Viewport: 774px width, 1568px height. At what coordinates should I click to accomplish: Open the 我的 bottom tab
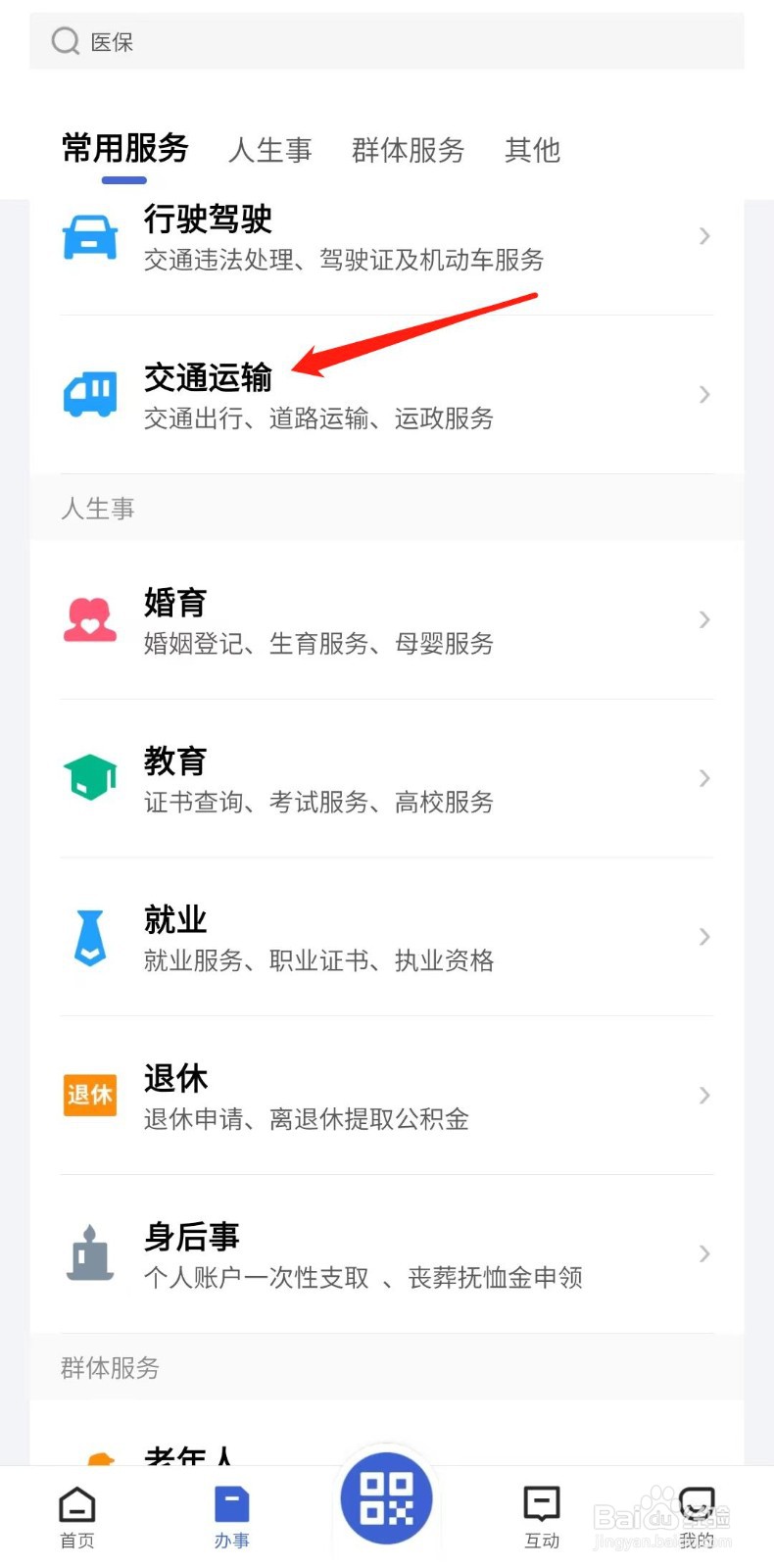tap(697, 1518)
